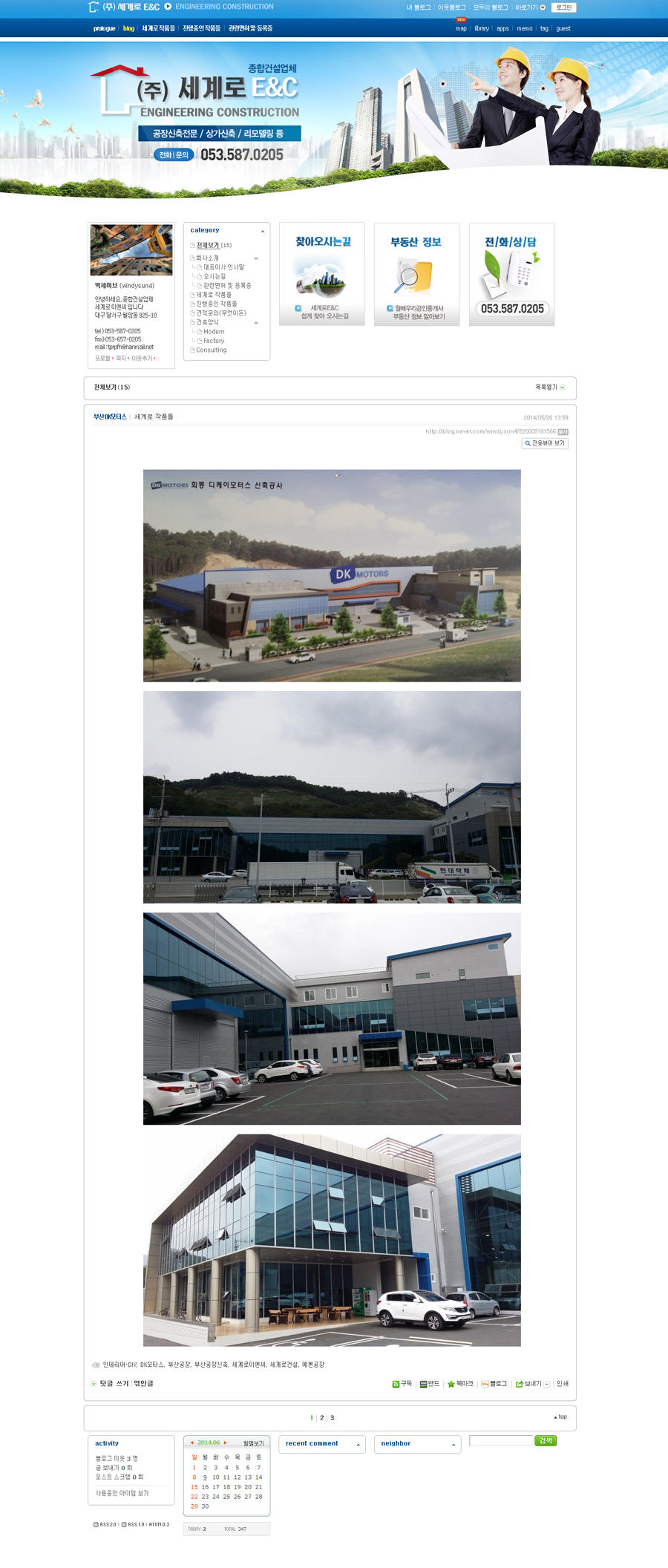This screenshot has width=668, height=1568.
Task: Tap the 로그인 login button
Action: 563,7
